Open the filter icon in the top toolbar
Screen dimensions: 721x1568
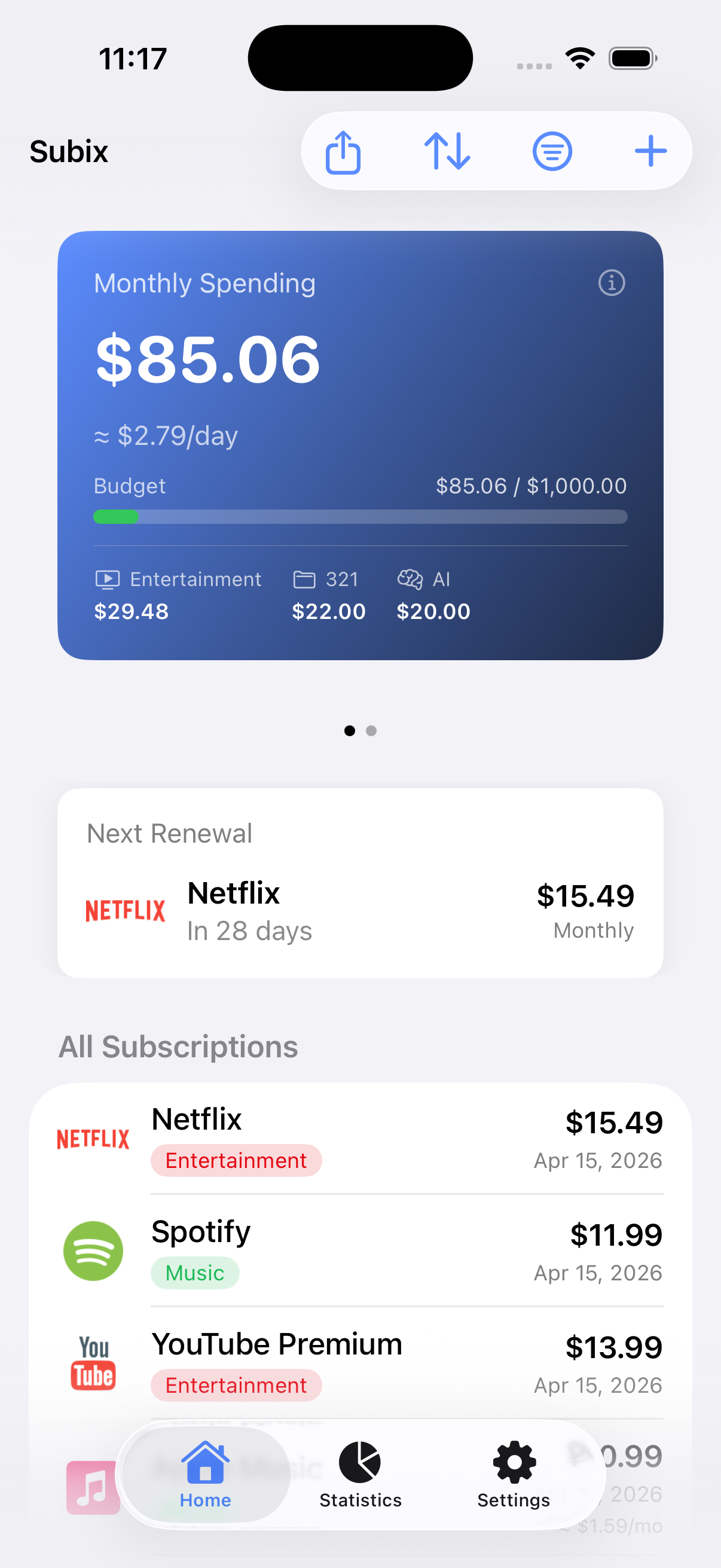(551, 151)
